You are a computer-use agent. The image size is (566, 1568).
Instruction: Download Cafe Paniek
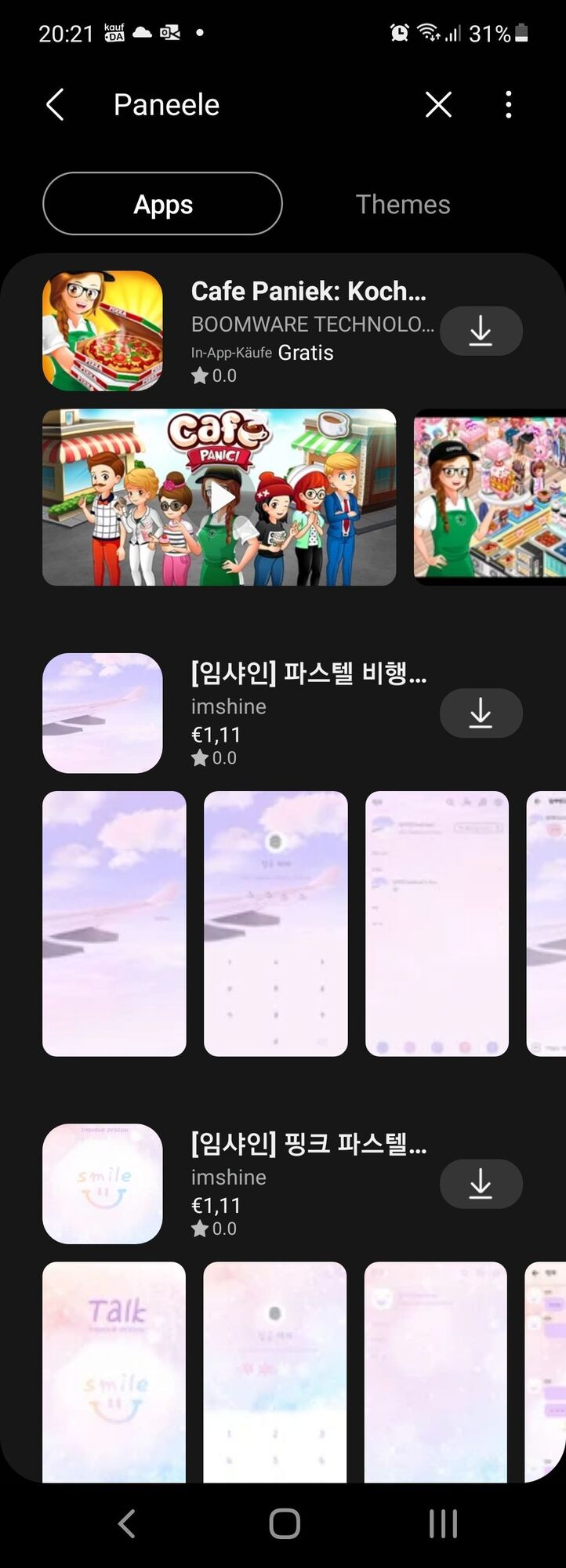(481, 331)
